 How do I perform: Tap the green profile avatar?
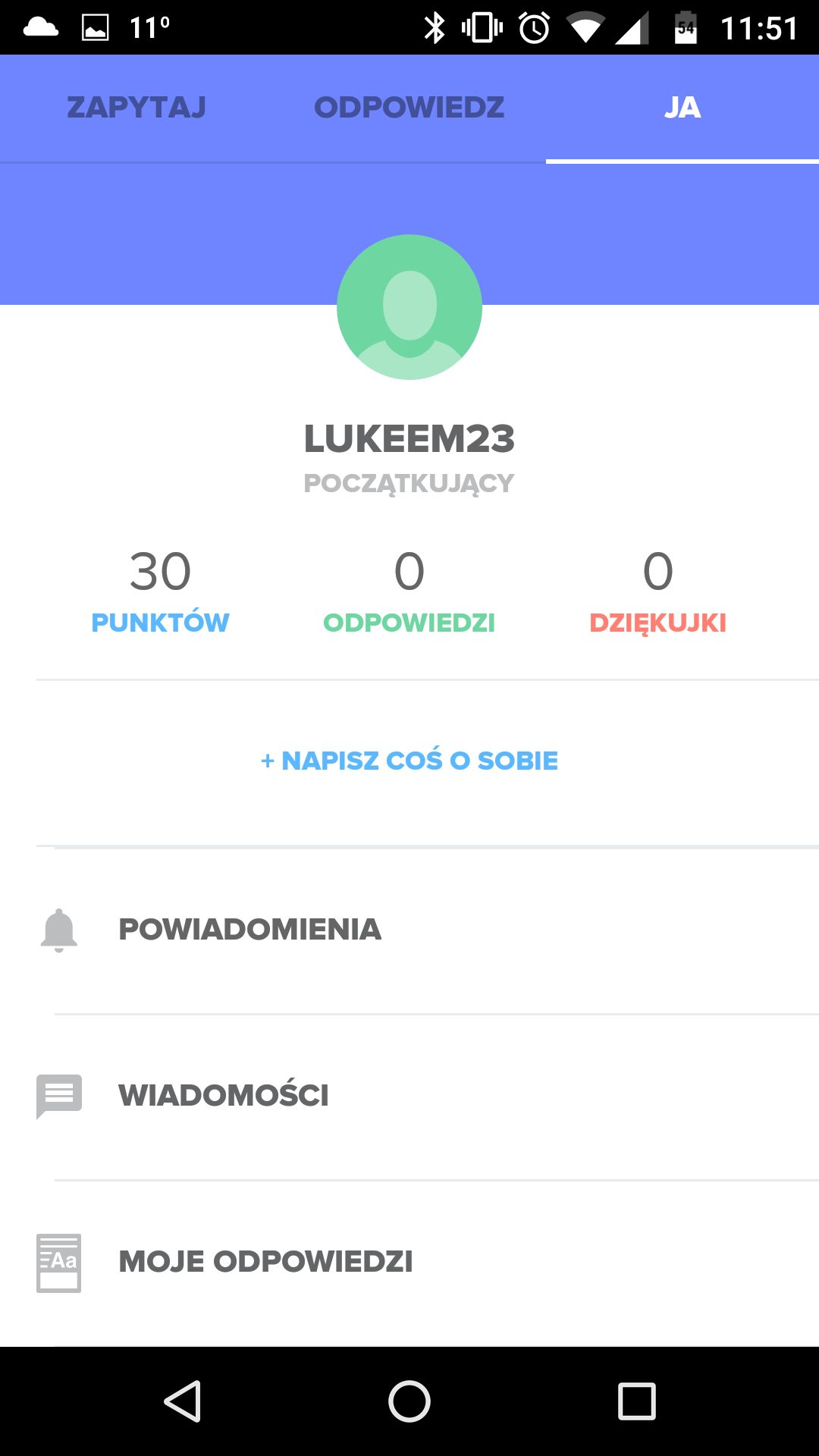pos(409,307)
